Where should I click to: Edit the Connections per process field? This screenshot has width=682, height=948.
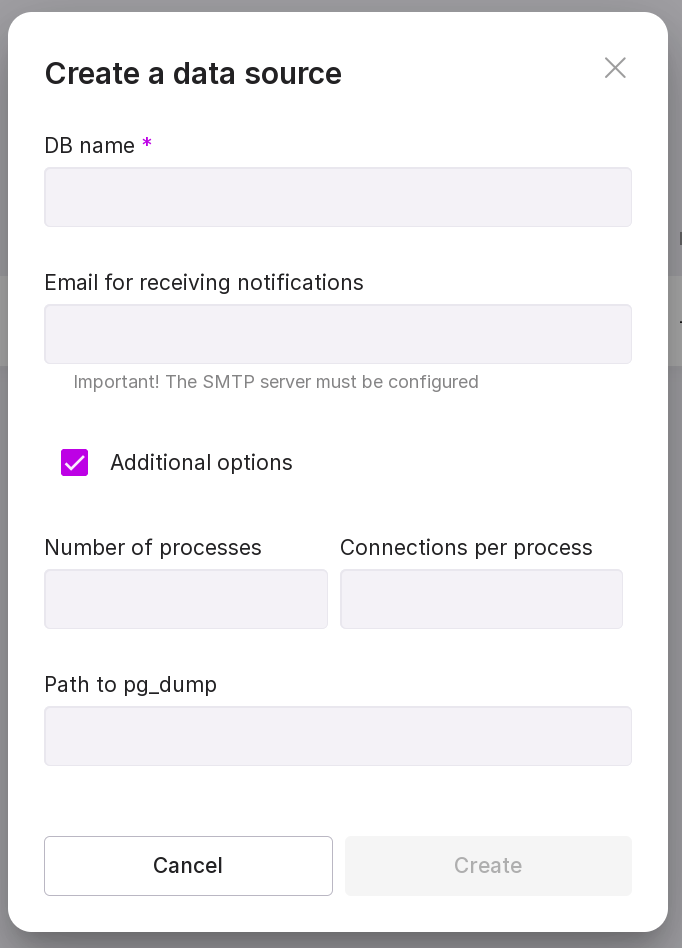point(481,599)
